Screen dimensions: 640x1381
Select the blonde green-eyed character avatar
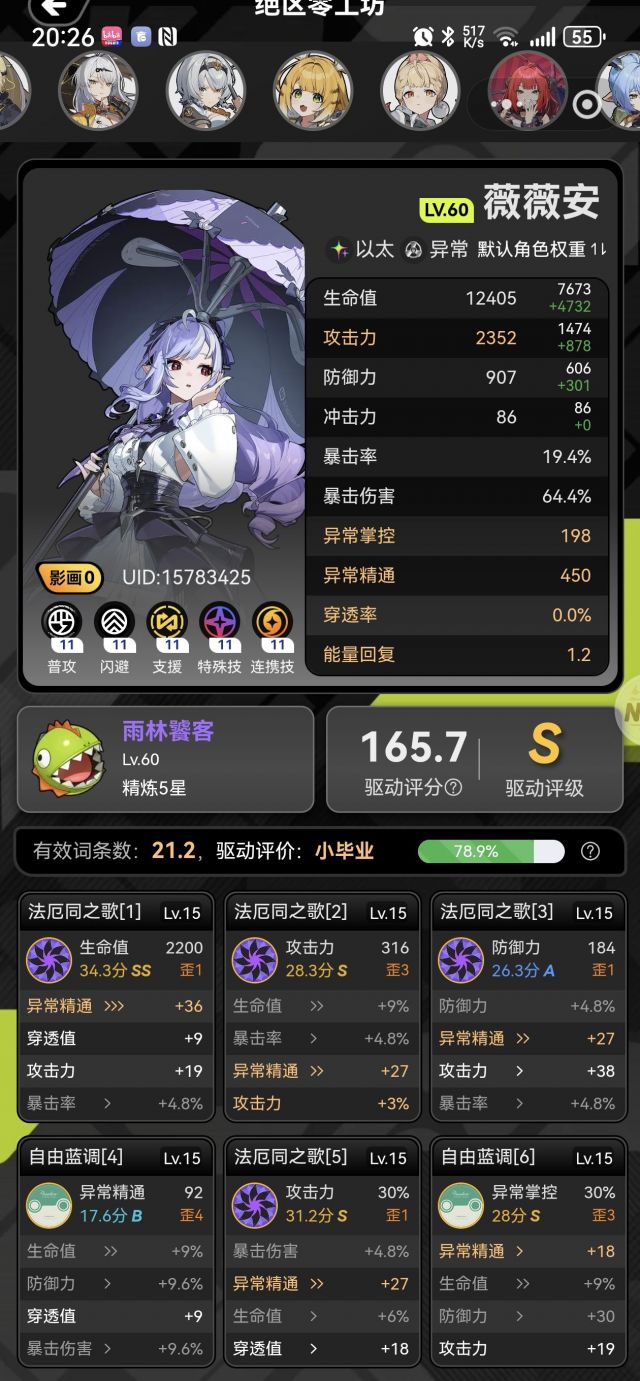pyautogui.click(x=312, y=91)
